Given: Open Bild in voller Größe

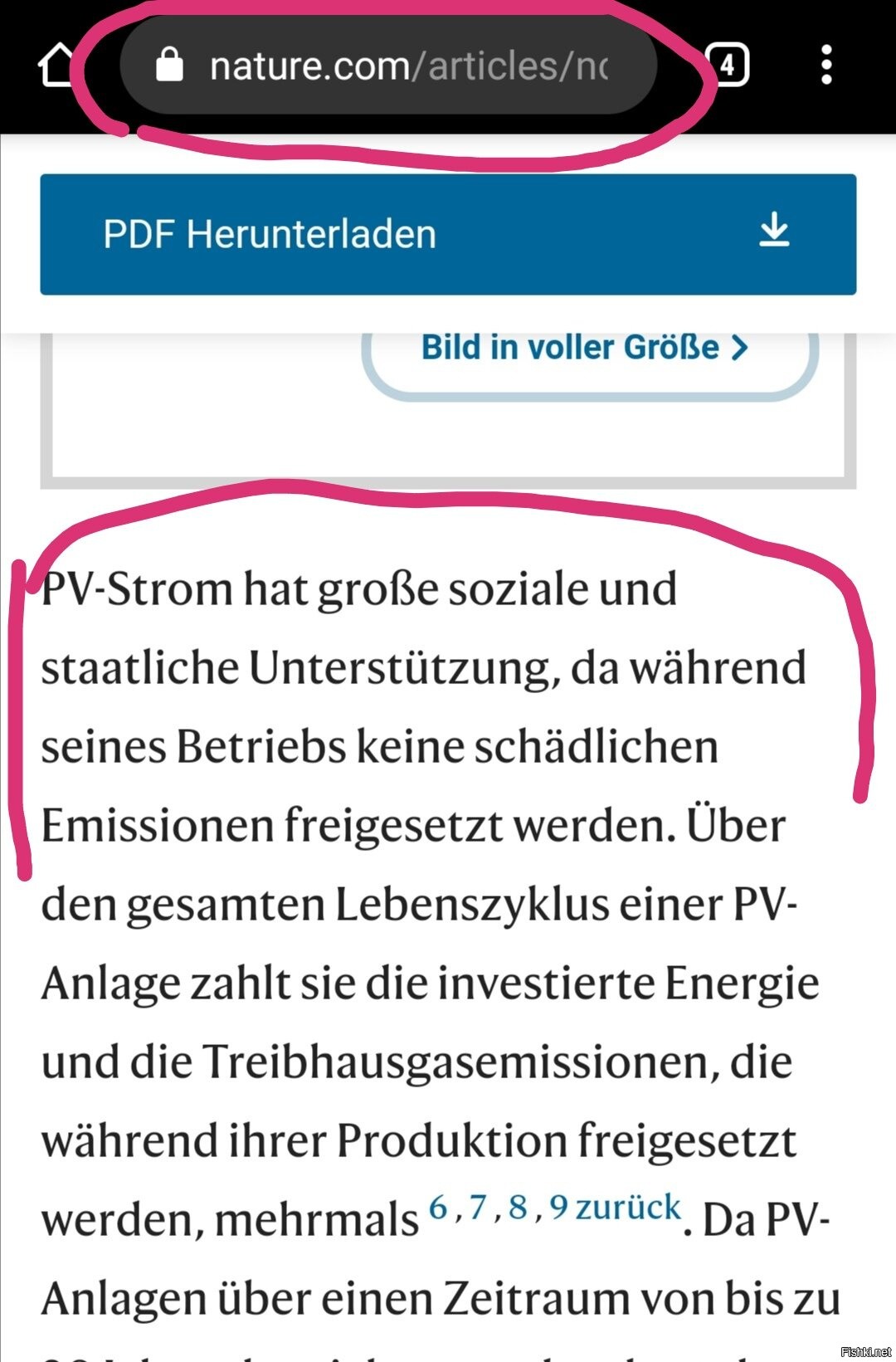Looking at the screenshot, I should click(586, 348).
